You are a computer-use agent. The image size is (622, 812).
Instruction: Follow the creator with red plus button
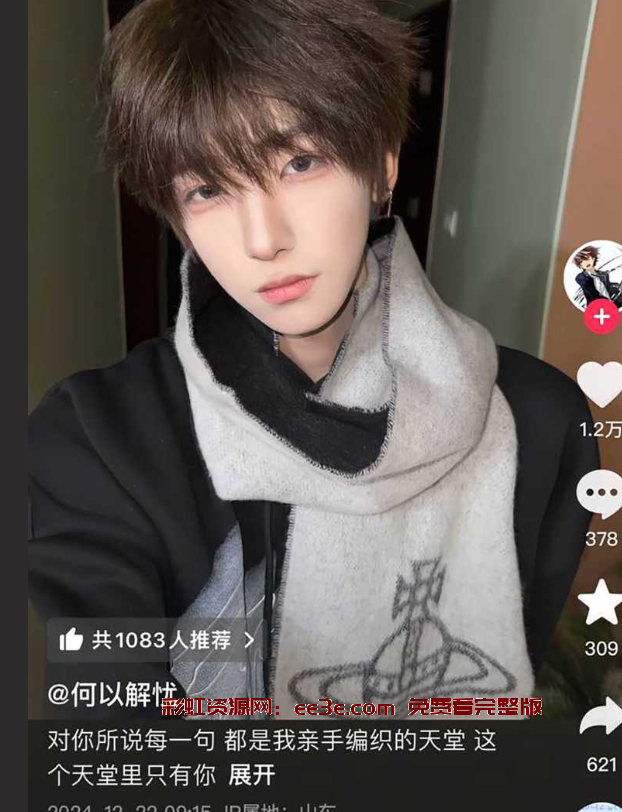pyautogui.click(x=601, y=318)
